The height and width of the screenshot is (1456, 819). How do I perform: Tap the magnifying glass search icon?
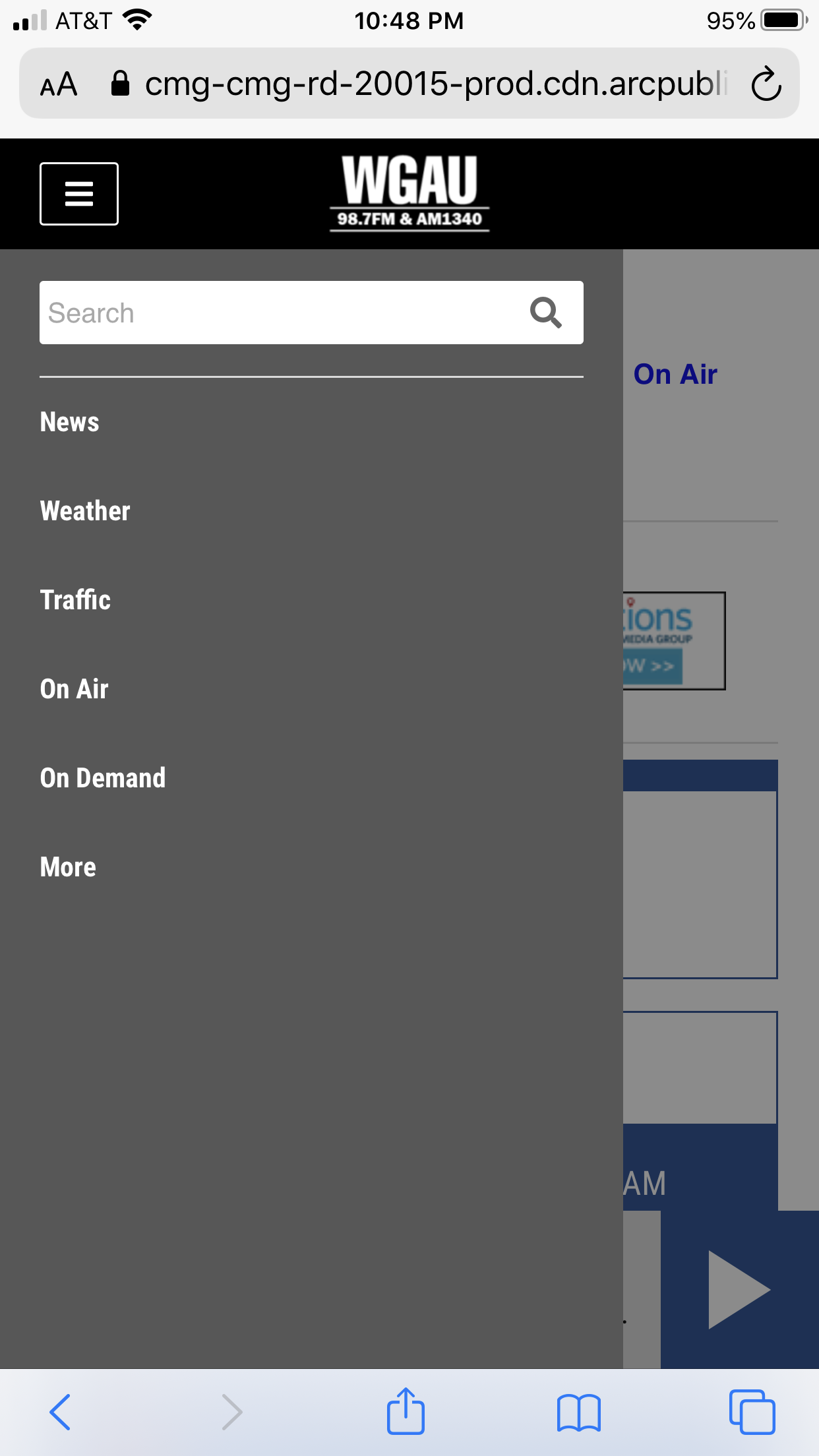tap(546, 313)
